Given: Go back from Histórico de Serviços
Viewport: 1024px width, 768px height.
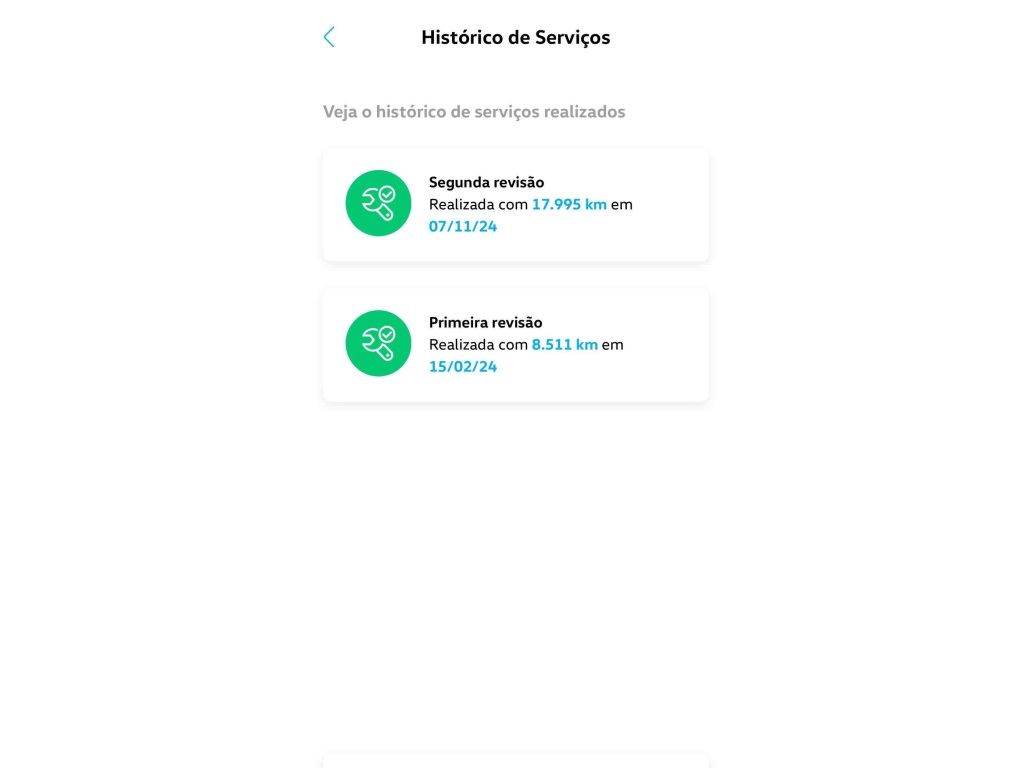Looking at the screenshot, I should [x=329, y=38].
